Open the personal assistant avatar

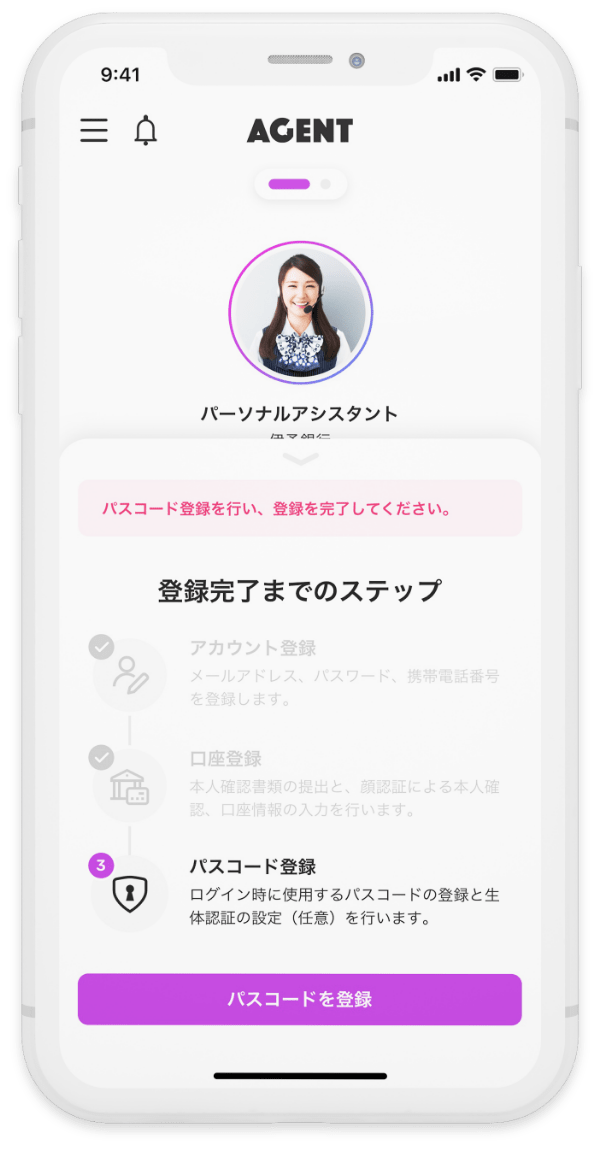coord(300,313)
